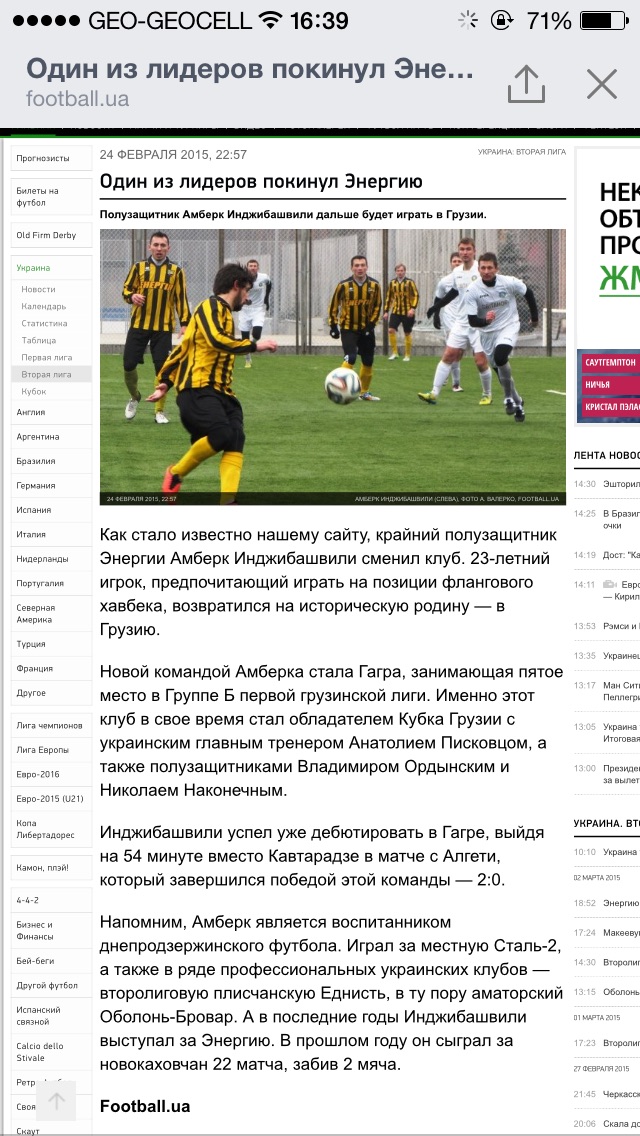
Task: Open Лига Европы section
Action: [x=43, y=749]
